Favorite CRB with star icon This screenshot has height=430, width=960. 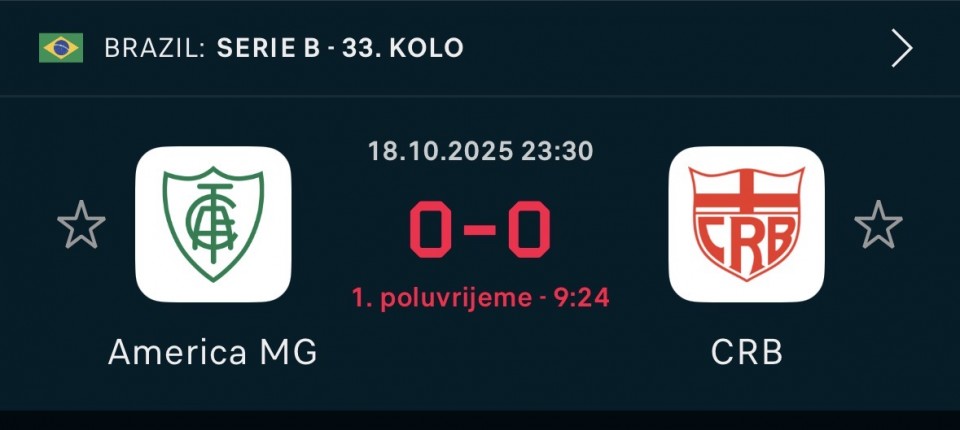(878, 225)
